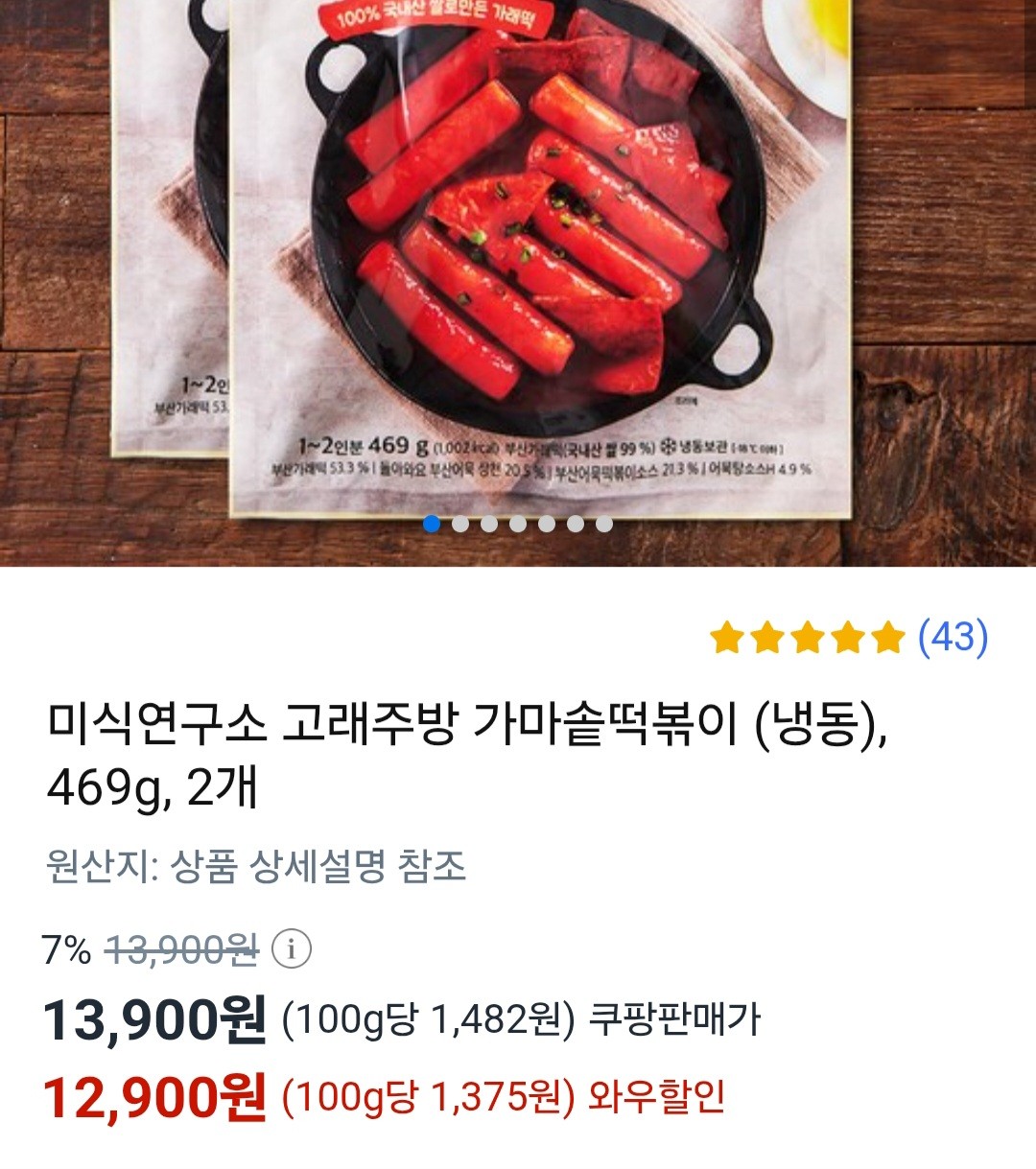Screen dimensions: 1036x1169
Task: Open the tteokbokki product image
Action: (518, 259)
